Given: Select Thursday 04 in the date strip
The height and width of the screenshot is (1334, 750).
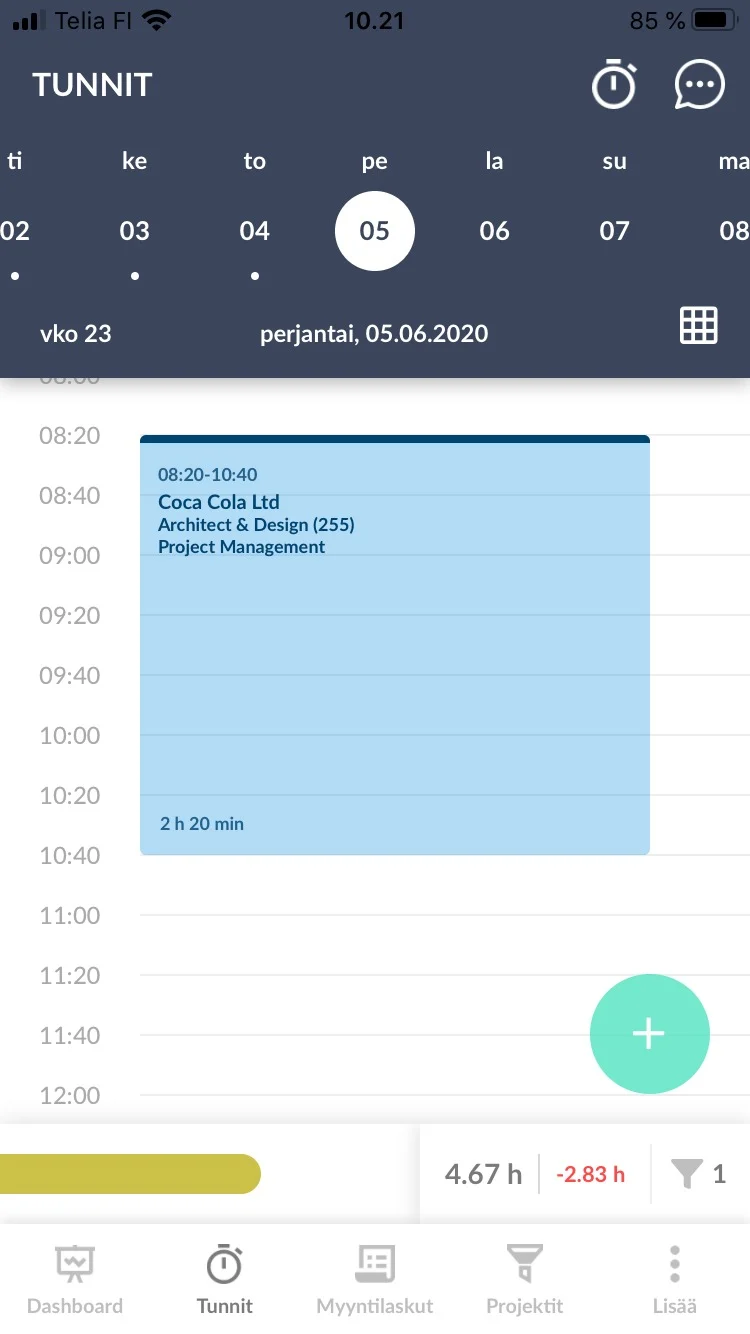Looking at the screenshot, I should tap(254, 231).
